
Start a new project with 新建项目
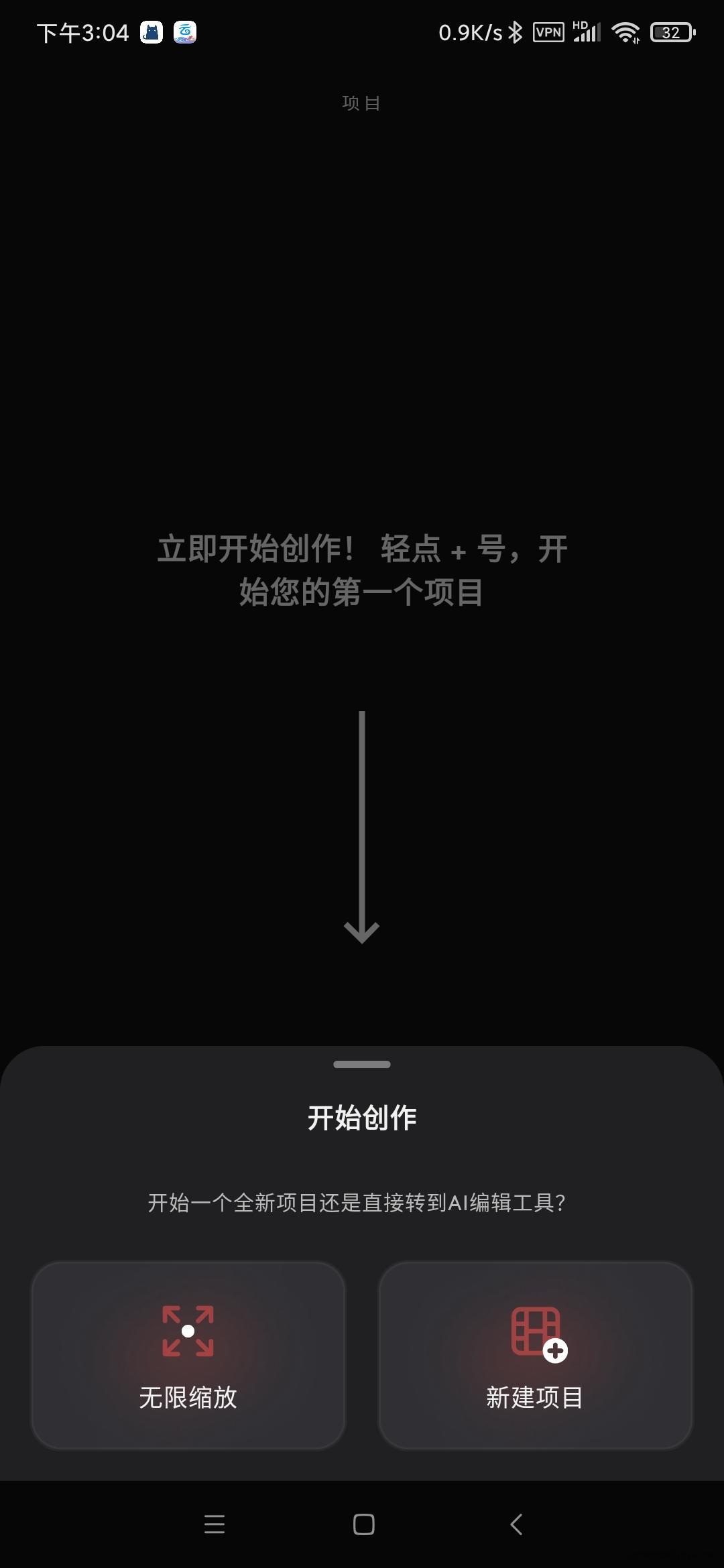pos(535,1355)
